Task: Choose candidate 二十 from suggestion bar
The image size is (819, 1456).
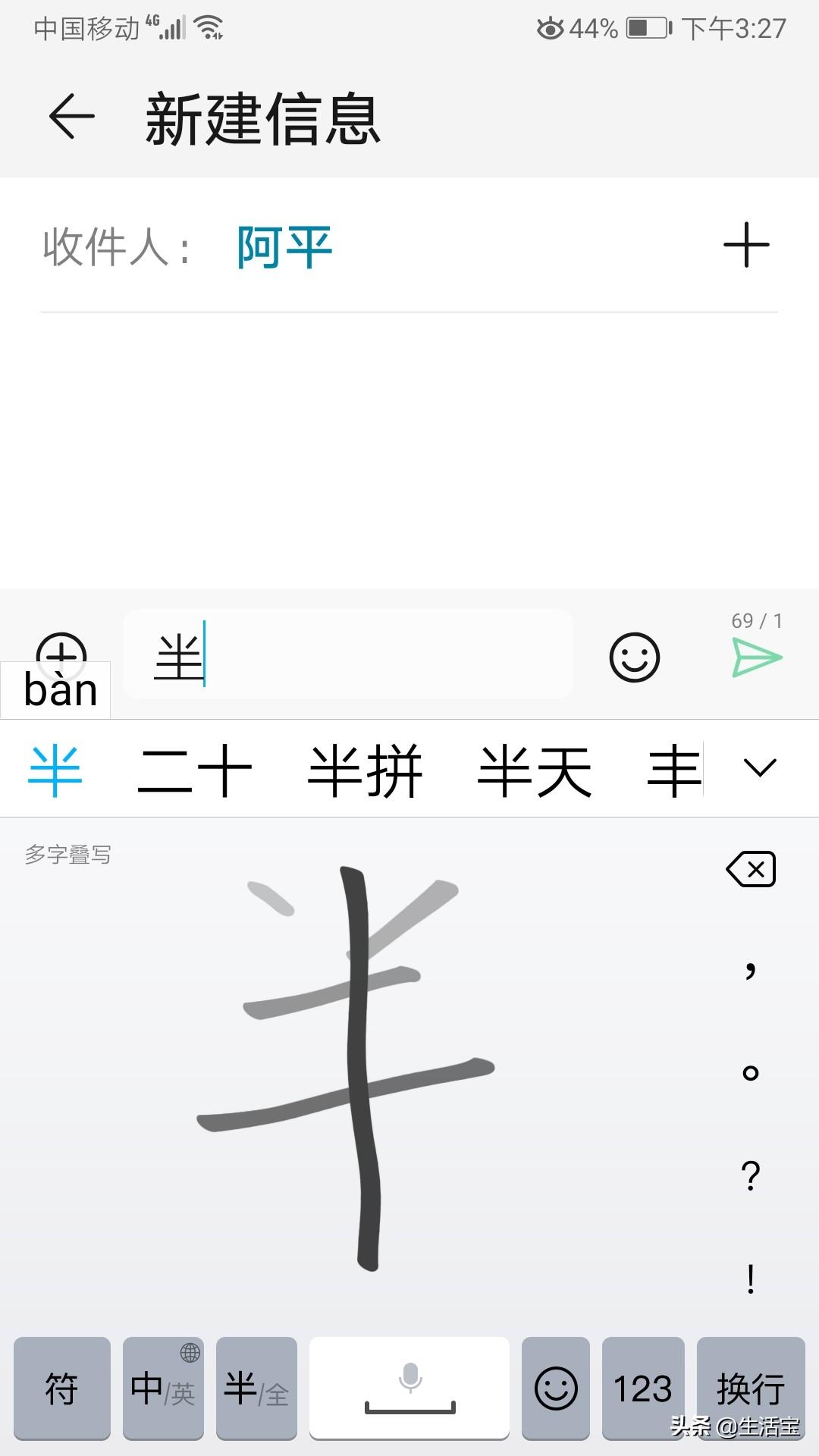Action: click(195, 768)
